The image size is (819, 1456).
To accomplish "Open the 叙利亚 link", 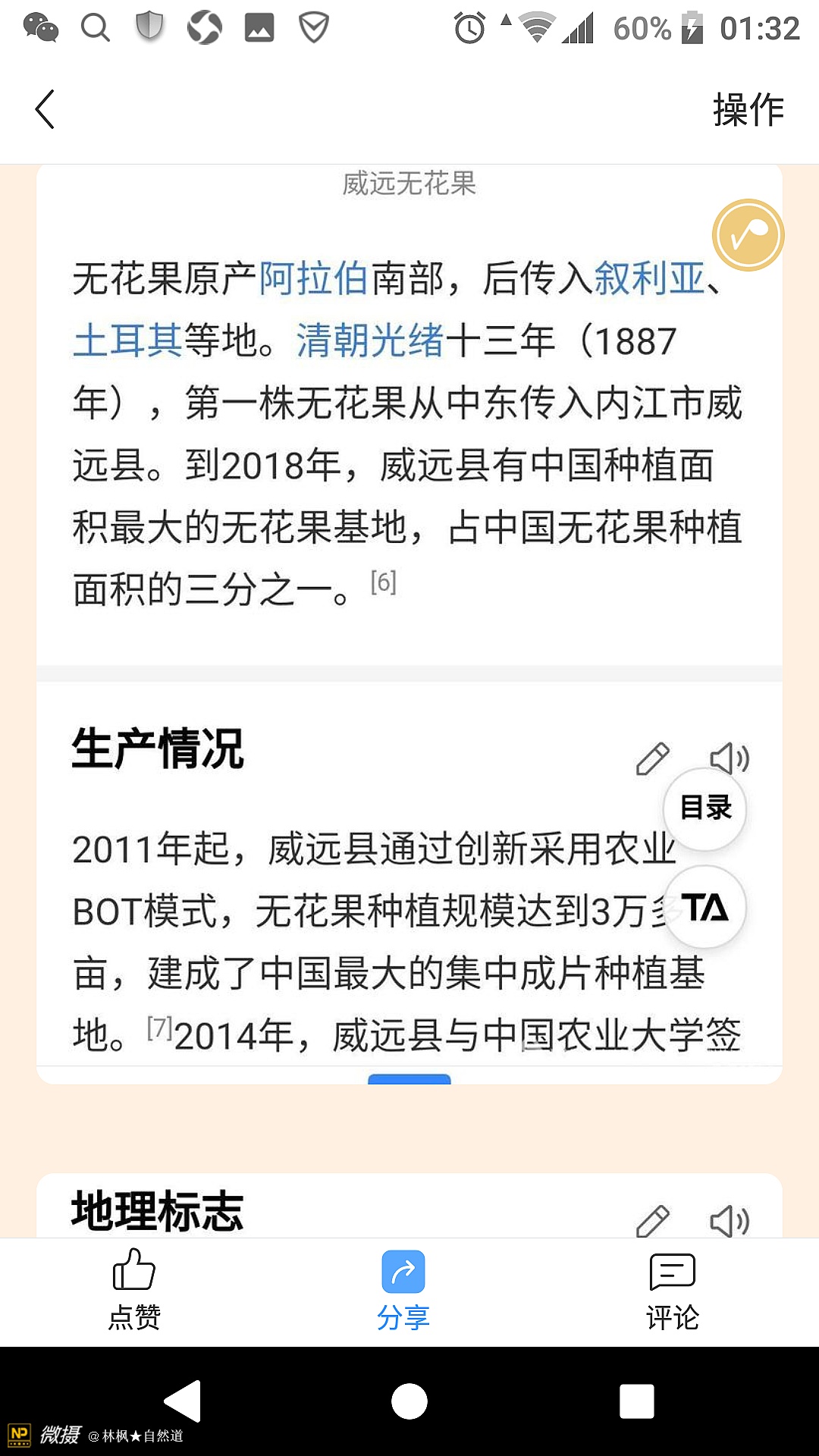I will (649, 278).
